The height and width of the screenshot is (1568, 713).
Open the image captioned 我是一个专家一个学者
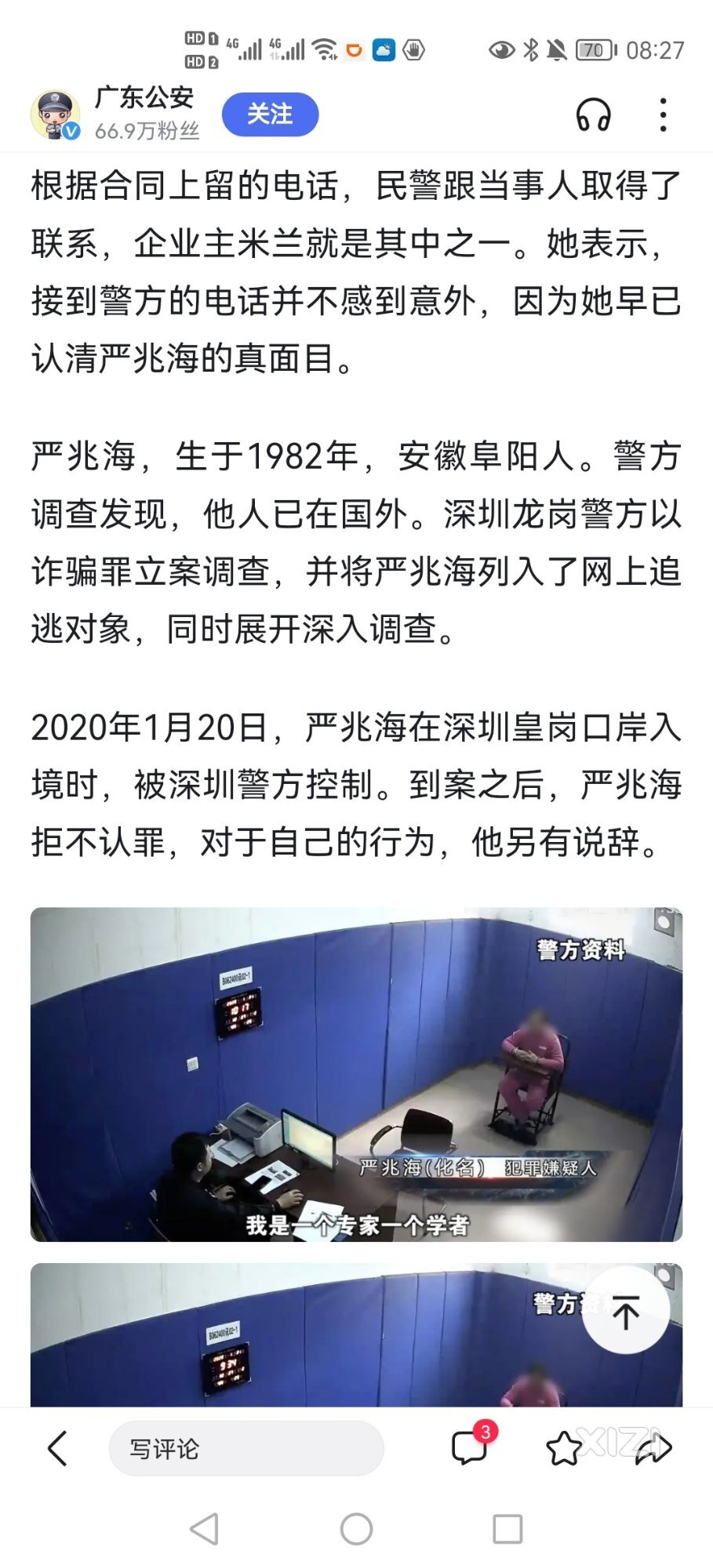[356, 1073]
